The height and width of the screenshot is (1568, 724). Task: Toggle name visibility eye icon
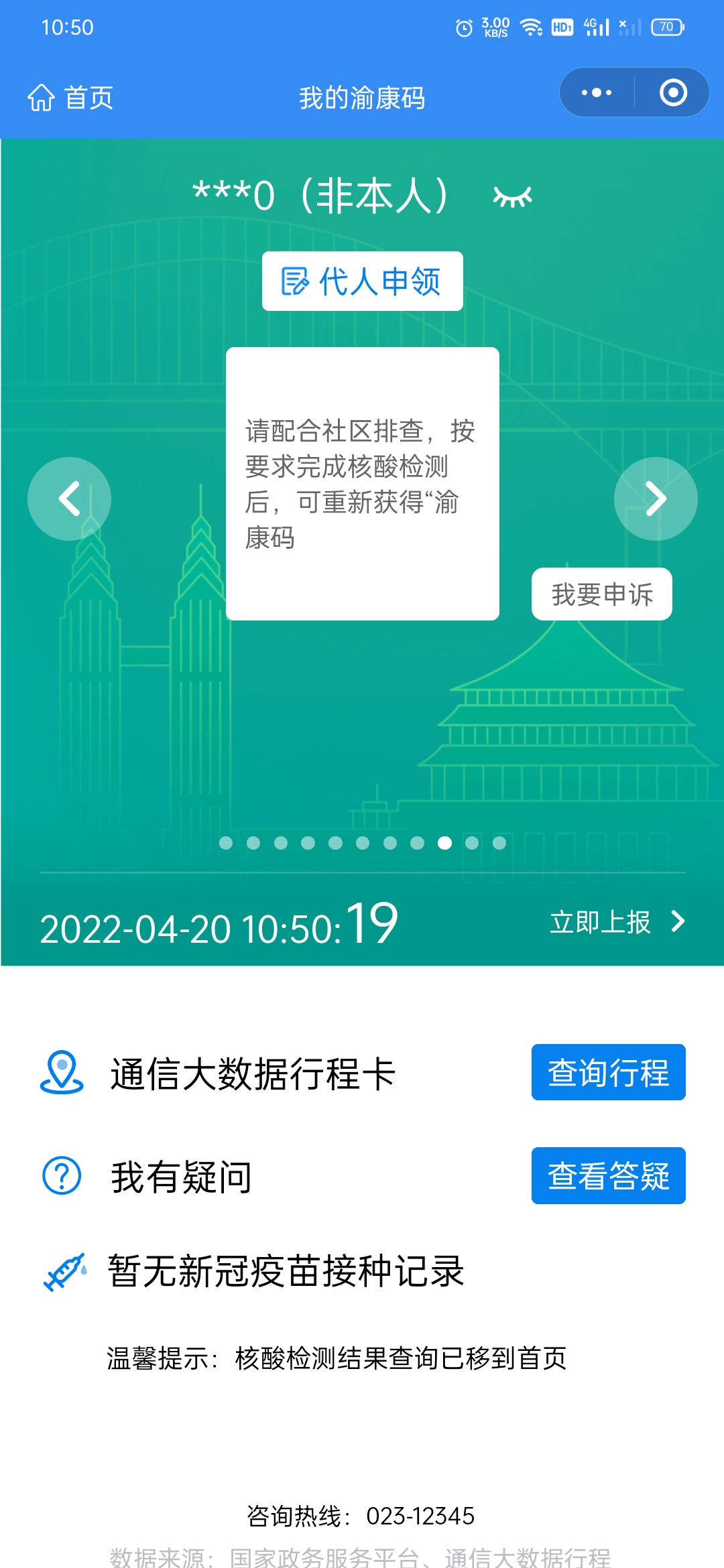pos(512,197)
